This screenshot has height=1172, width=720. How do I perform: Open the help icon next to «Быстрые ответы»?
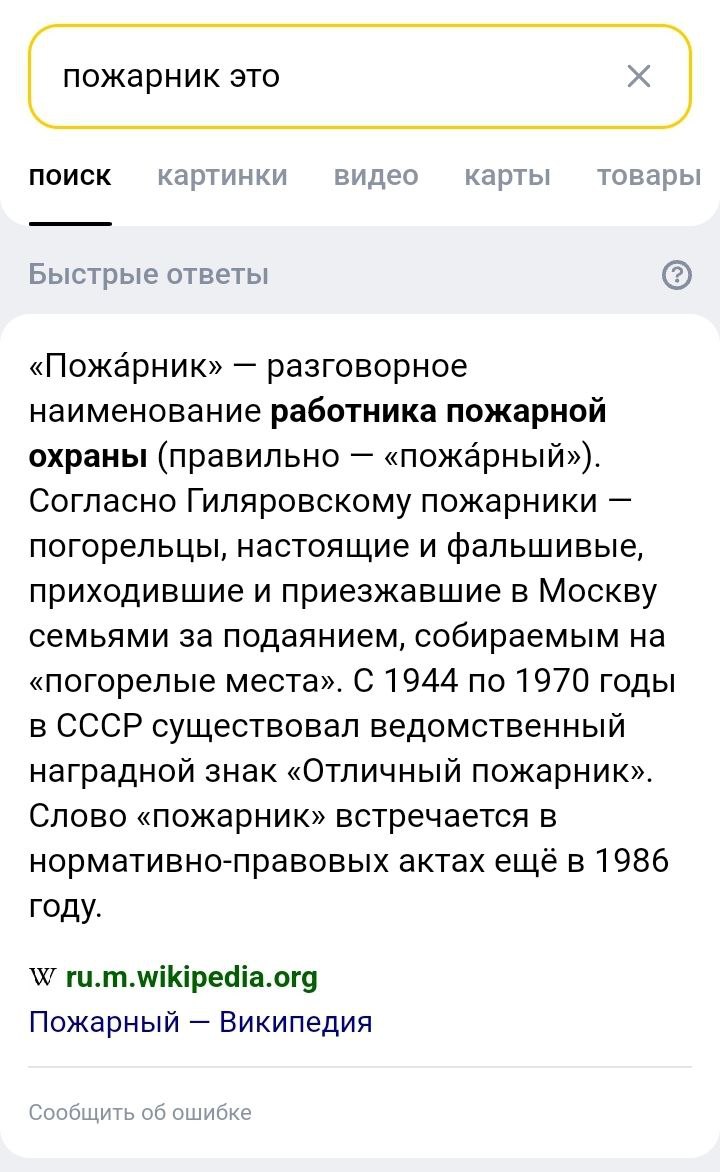click(x=677, y=275)
